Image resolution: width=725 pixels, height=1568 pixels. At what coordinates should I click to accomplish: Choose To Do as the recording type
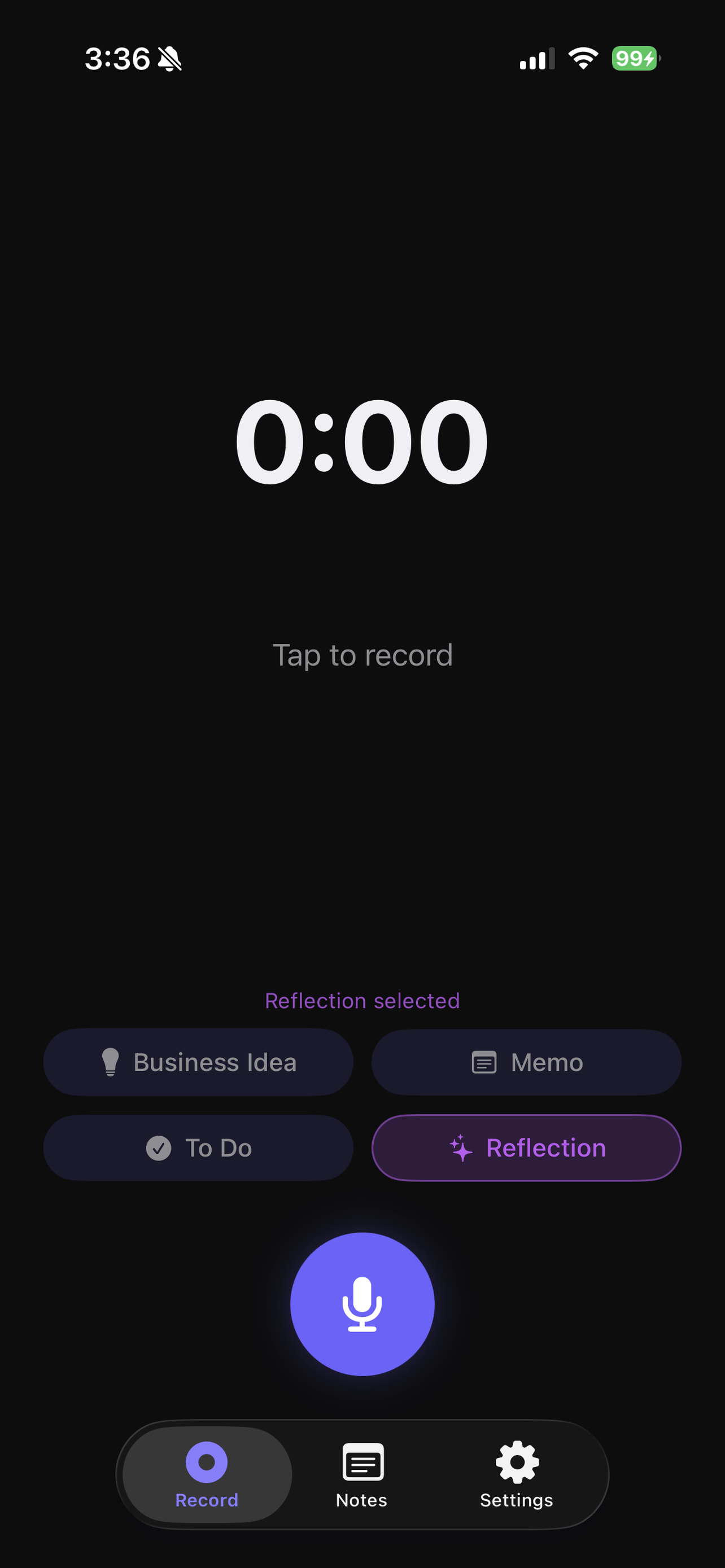click(197, 1147)
